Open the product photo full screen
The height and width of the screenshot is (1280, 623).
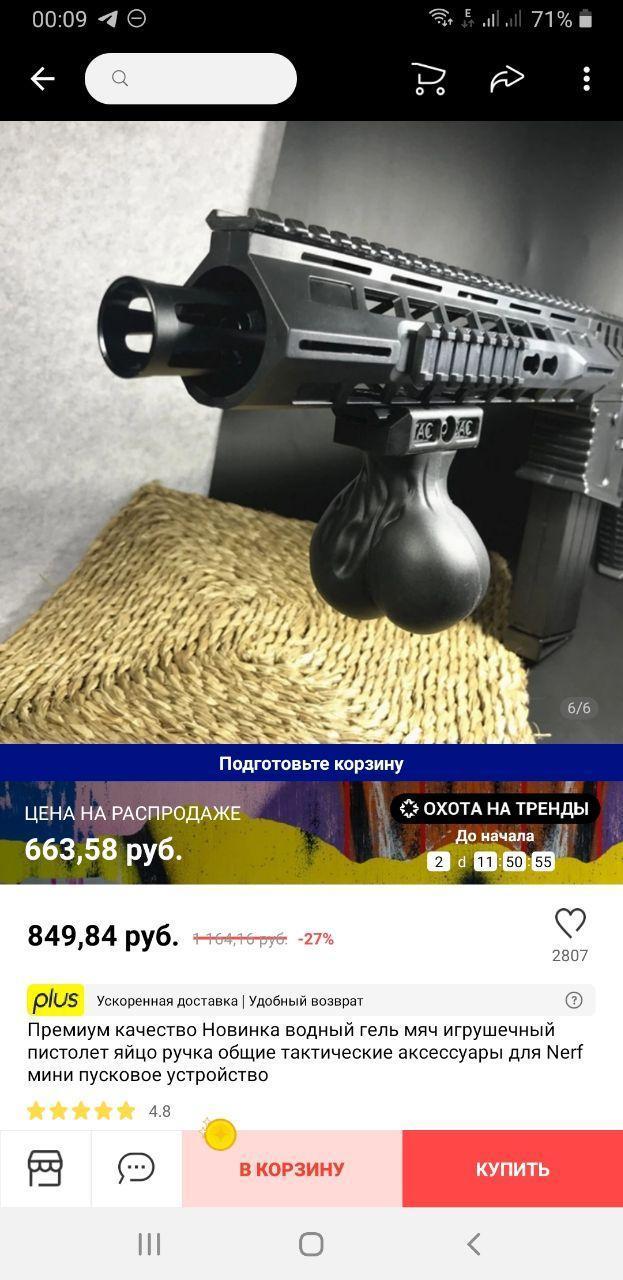(311, 430)
